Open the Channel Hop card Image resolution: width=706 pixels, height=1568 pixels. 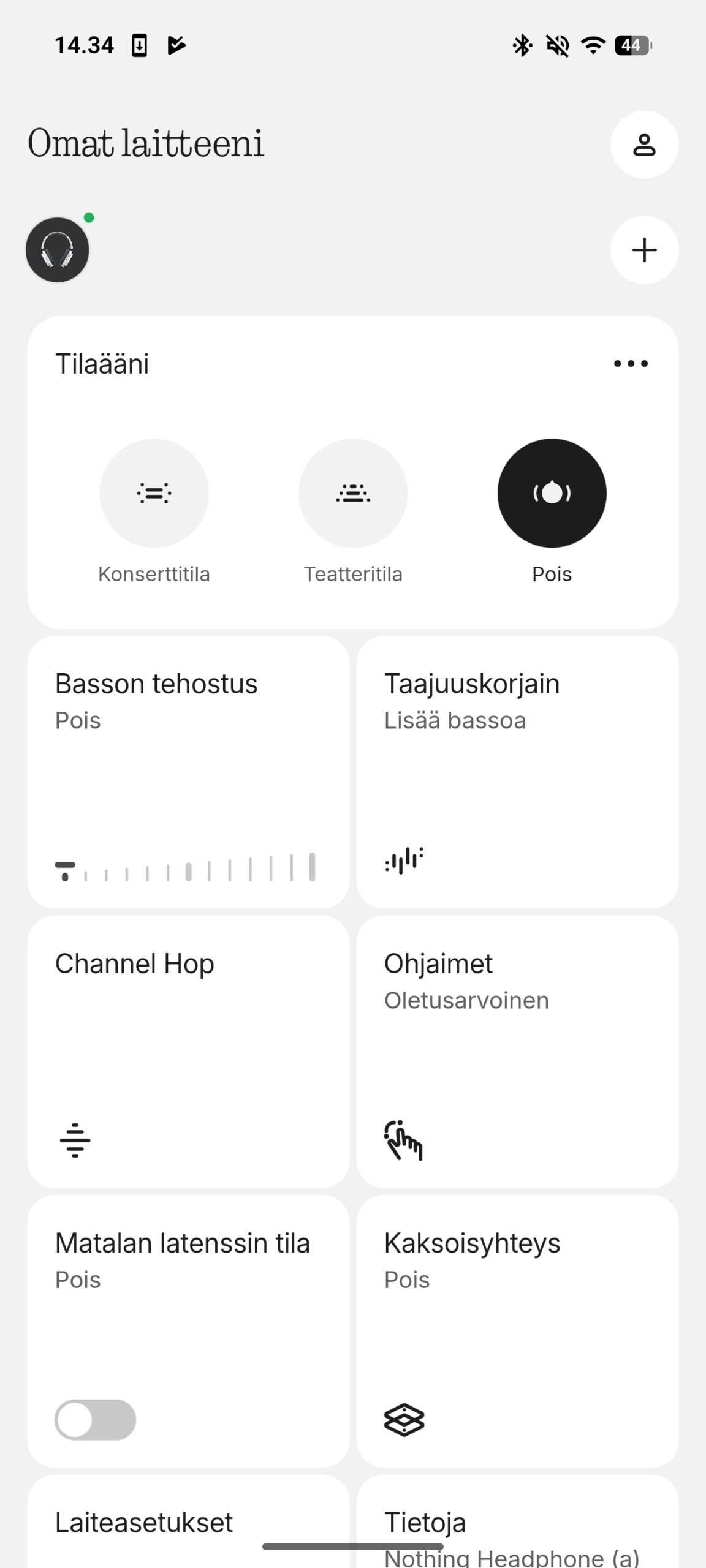click(188, 1051)
